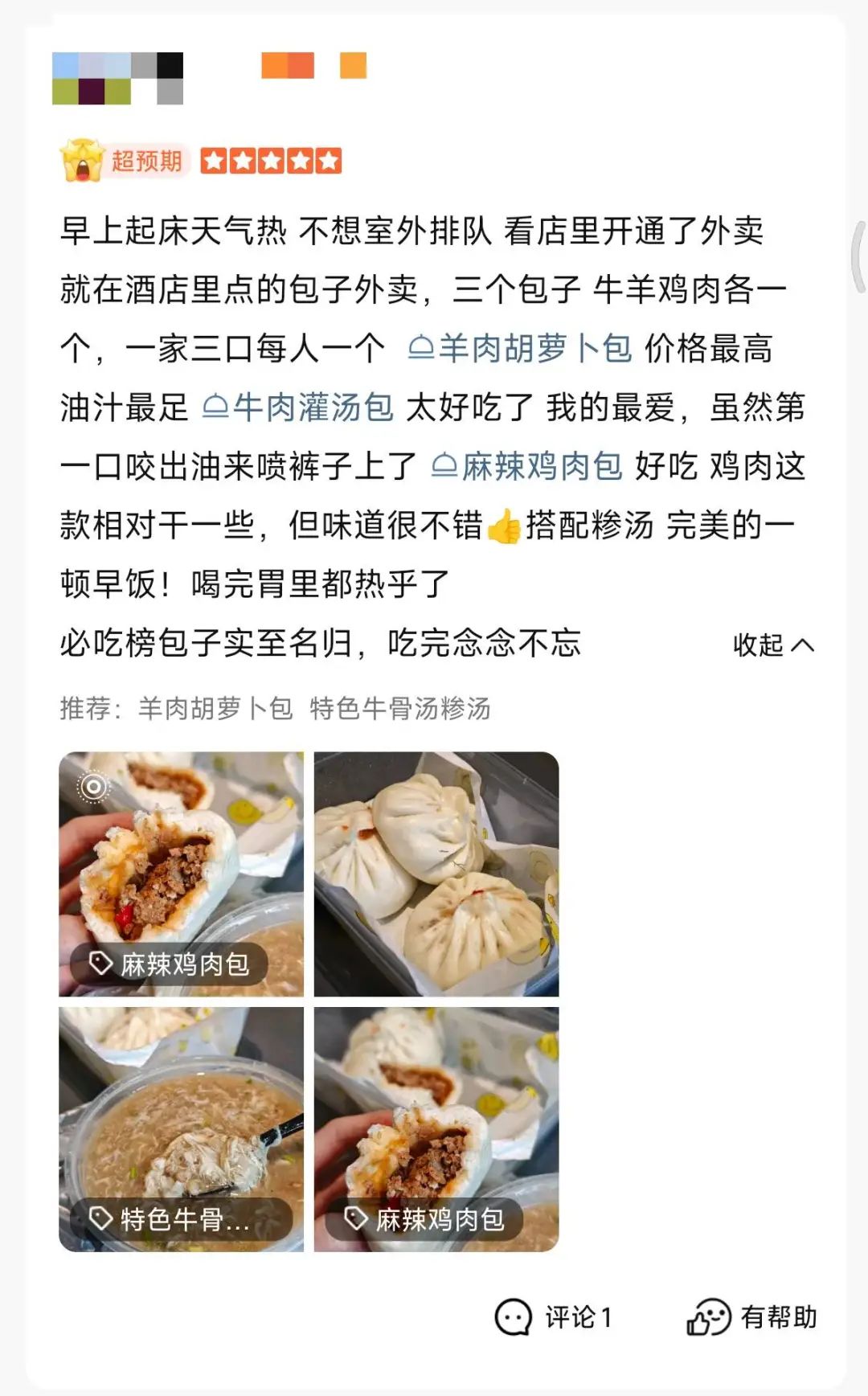Open the 牛肉灌汤包 dish link
The height and width of the screenshot is (1396, 868).
point(298,407)
